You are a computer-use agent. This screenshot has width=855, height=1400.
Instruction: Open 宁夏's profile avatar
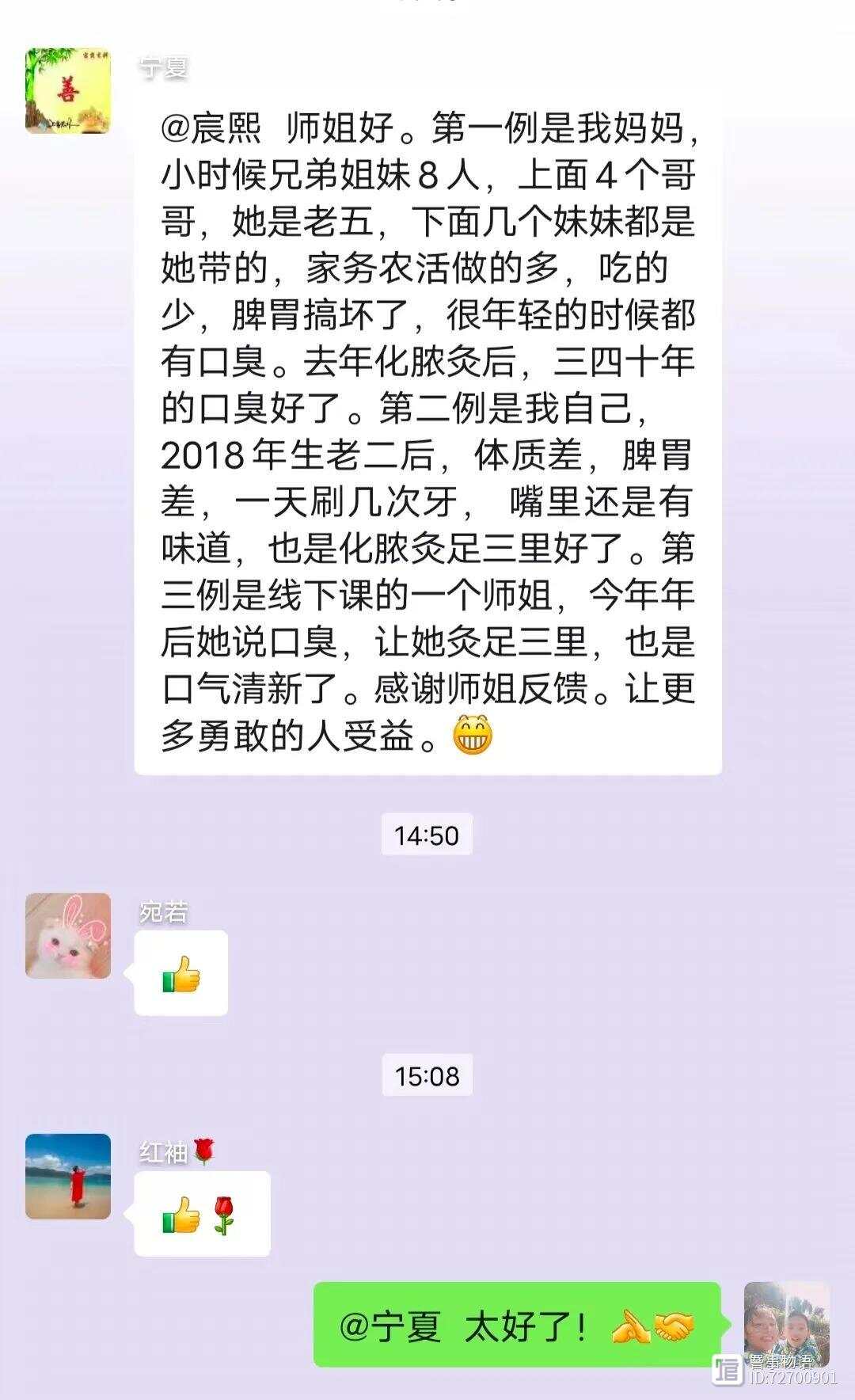point(68,91)
